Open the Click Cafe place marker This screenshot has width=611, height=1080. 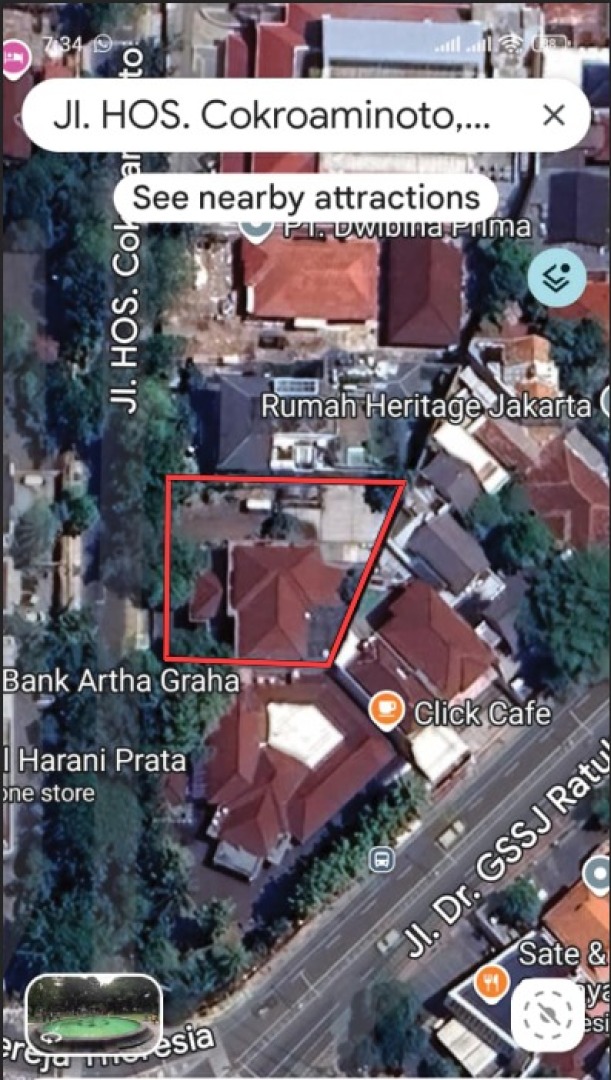[x=386, y=711]
